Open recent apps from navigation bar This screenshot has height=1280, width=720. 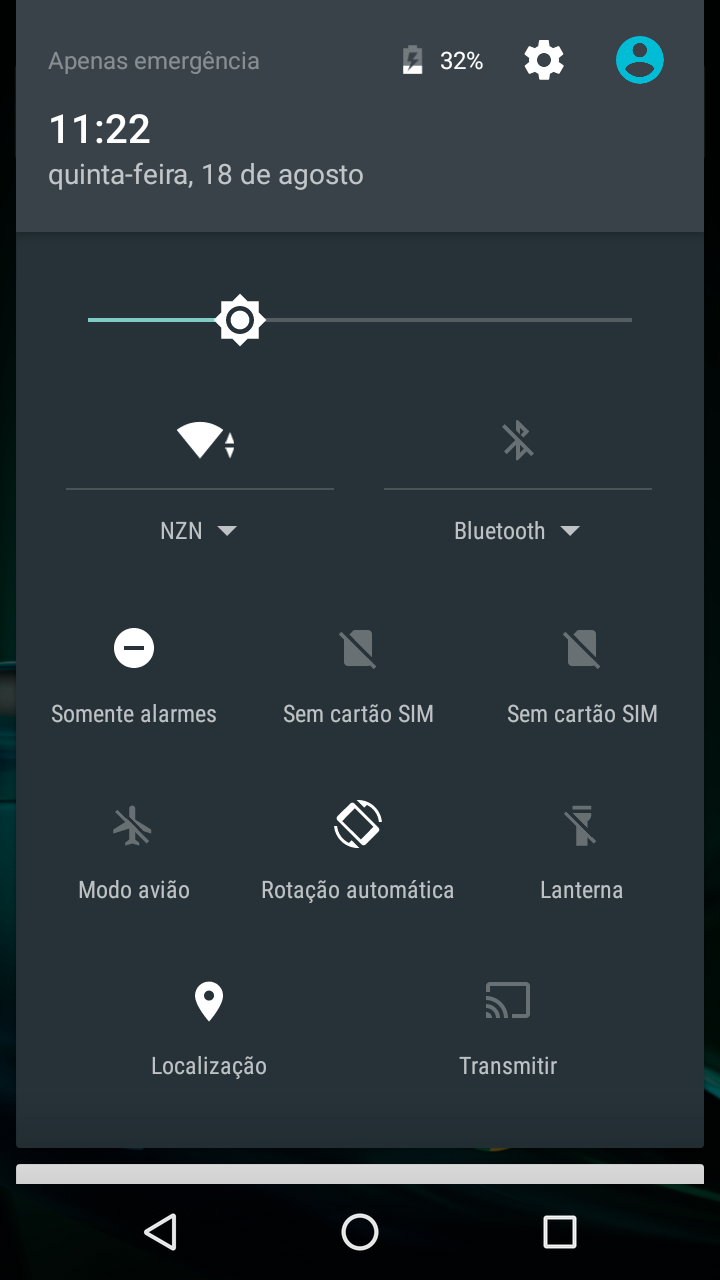tap(560, 1232)
